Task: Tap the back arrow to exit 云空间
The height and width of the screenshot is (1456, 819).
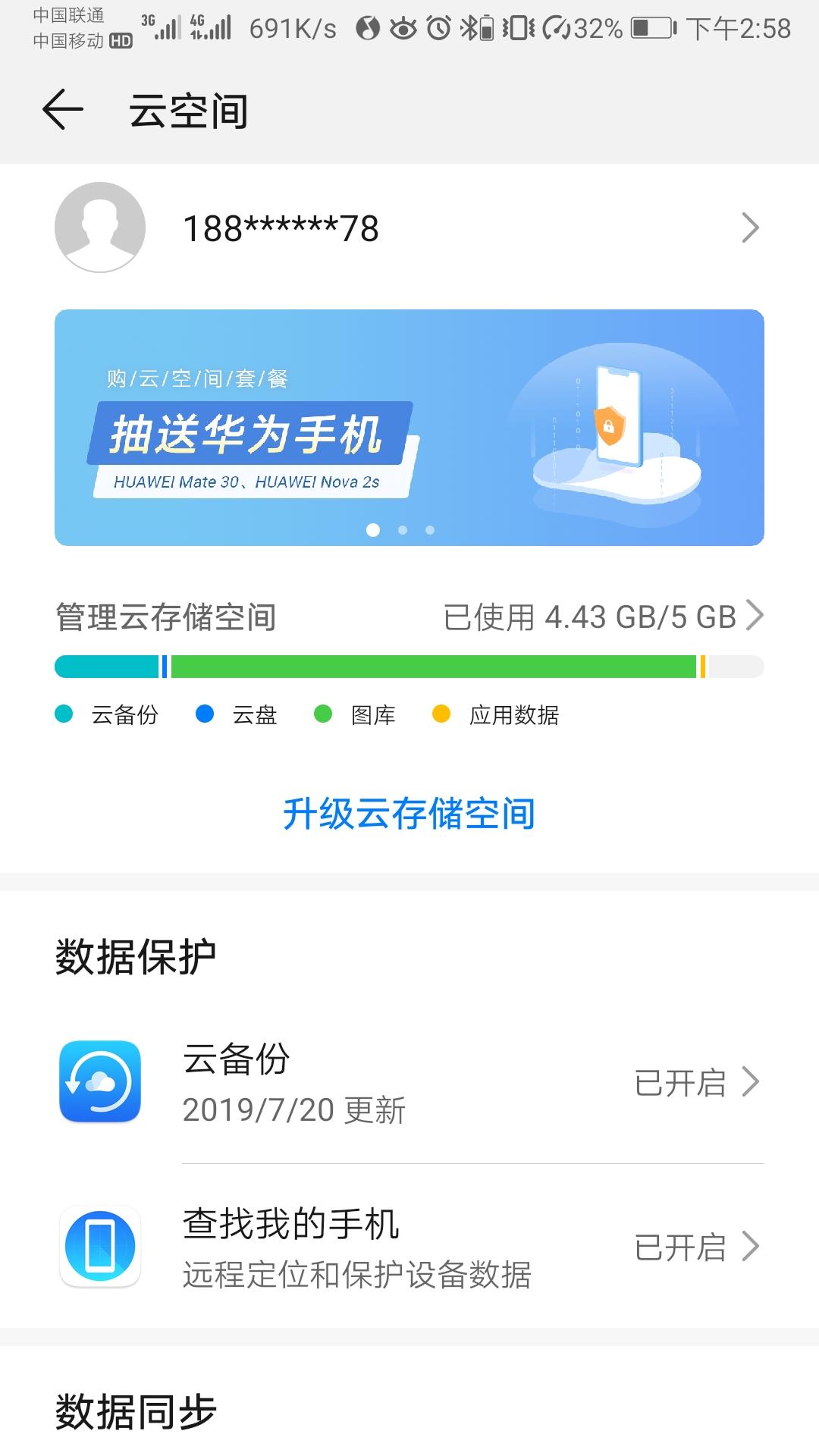Action: tap(64, 110)
